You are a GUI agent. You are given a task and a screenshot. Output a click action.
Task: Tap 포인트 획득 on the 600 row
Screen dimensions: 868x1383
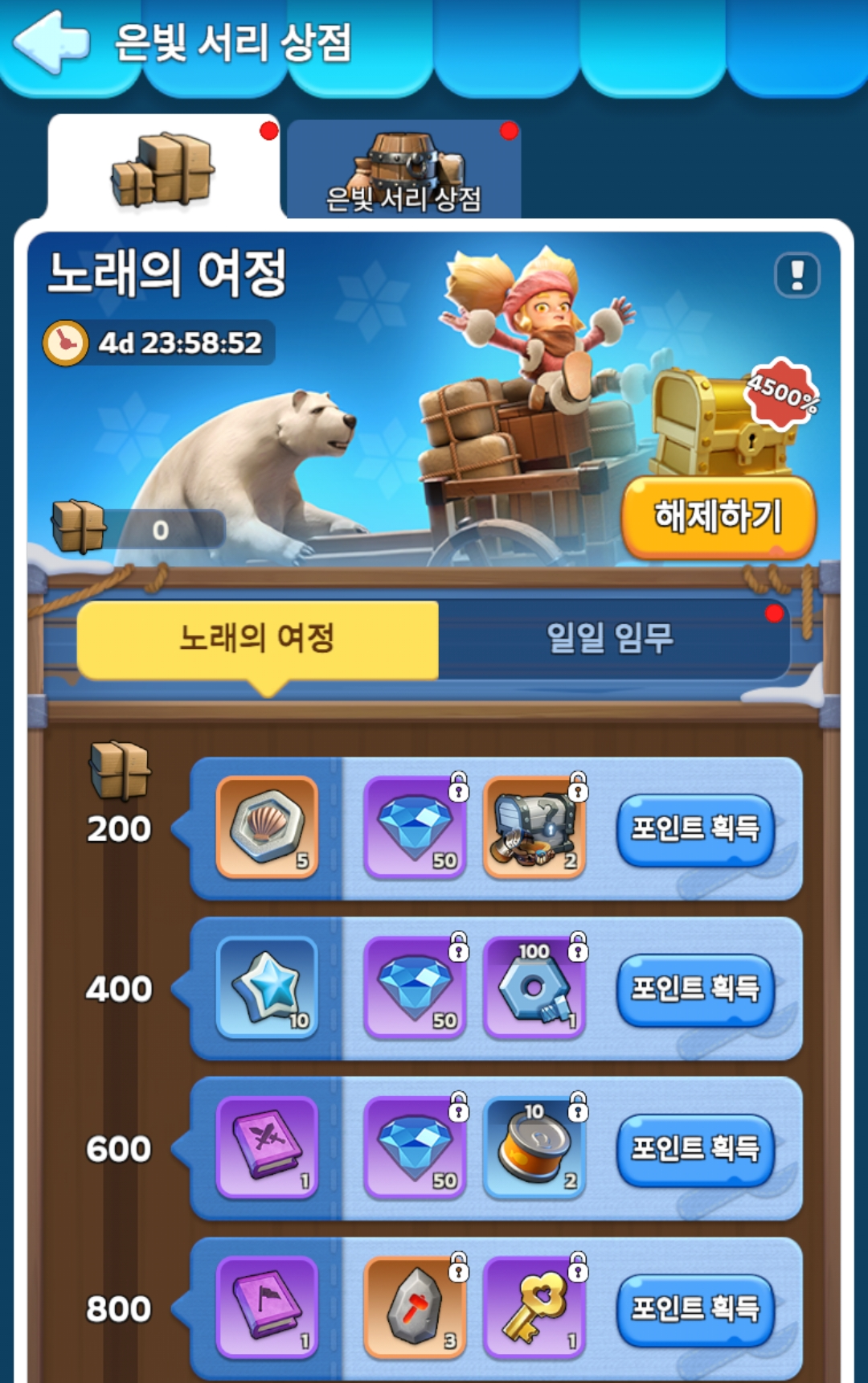coord(695,1149)
